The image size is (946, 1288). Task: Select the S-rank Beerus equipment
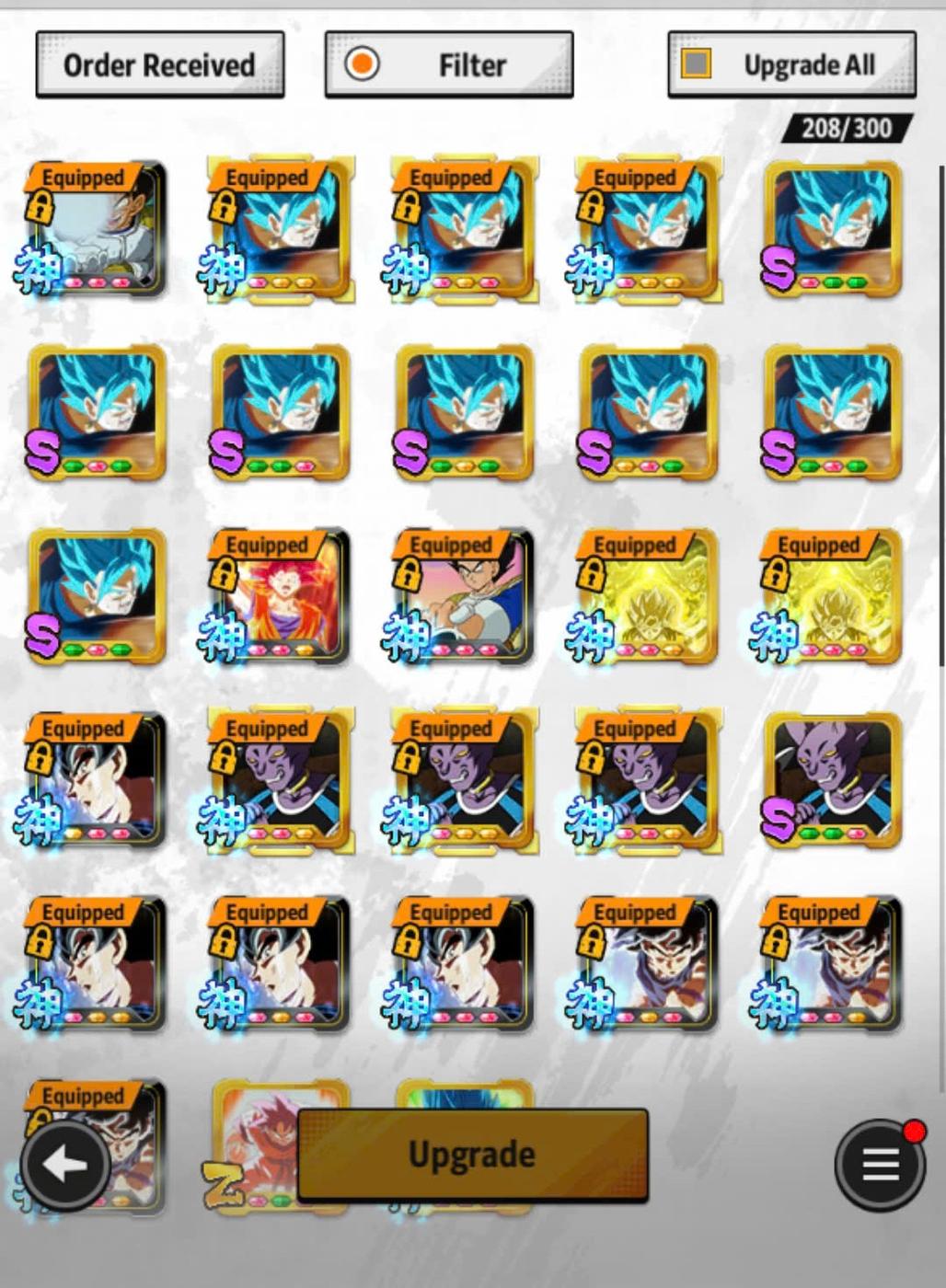pos(832,781)
